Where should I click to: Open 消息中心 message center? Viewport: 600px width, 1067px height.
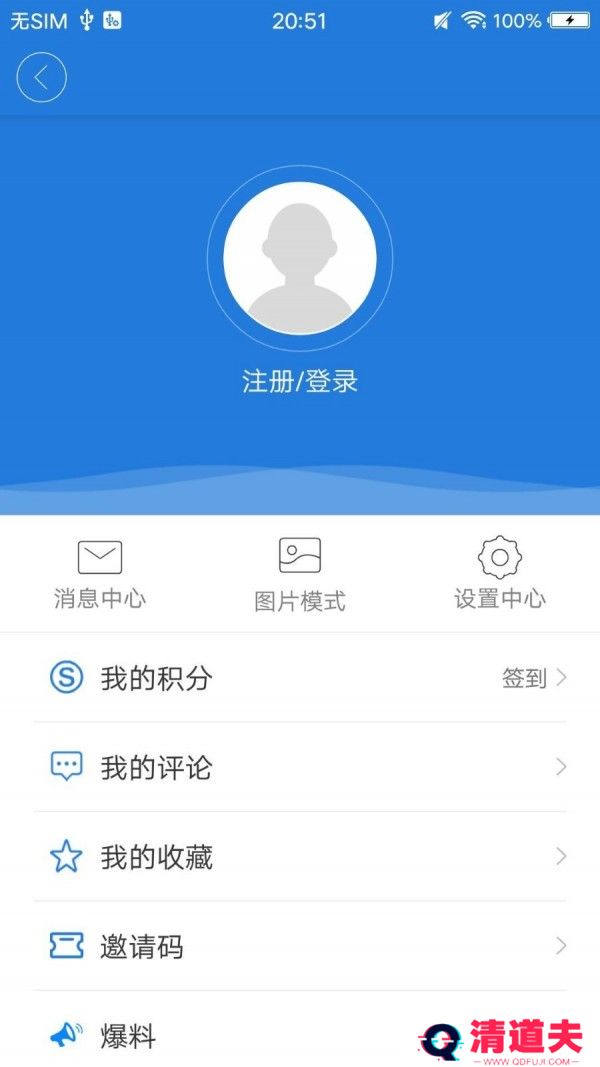click(x=100, y=575)
